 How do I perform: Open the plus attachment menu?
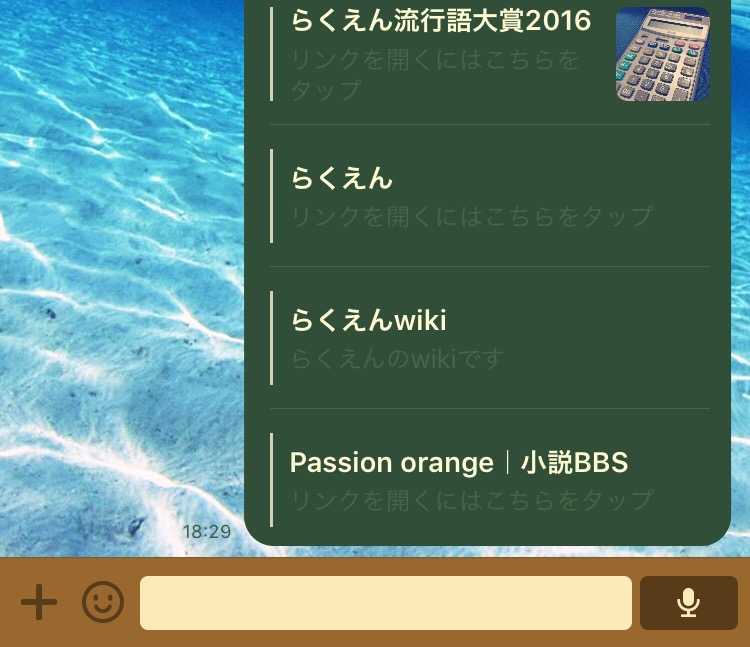tap(38, 603)
